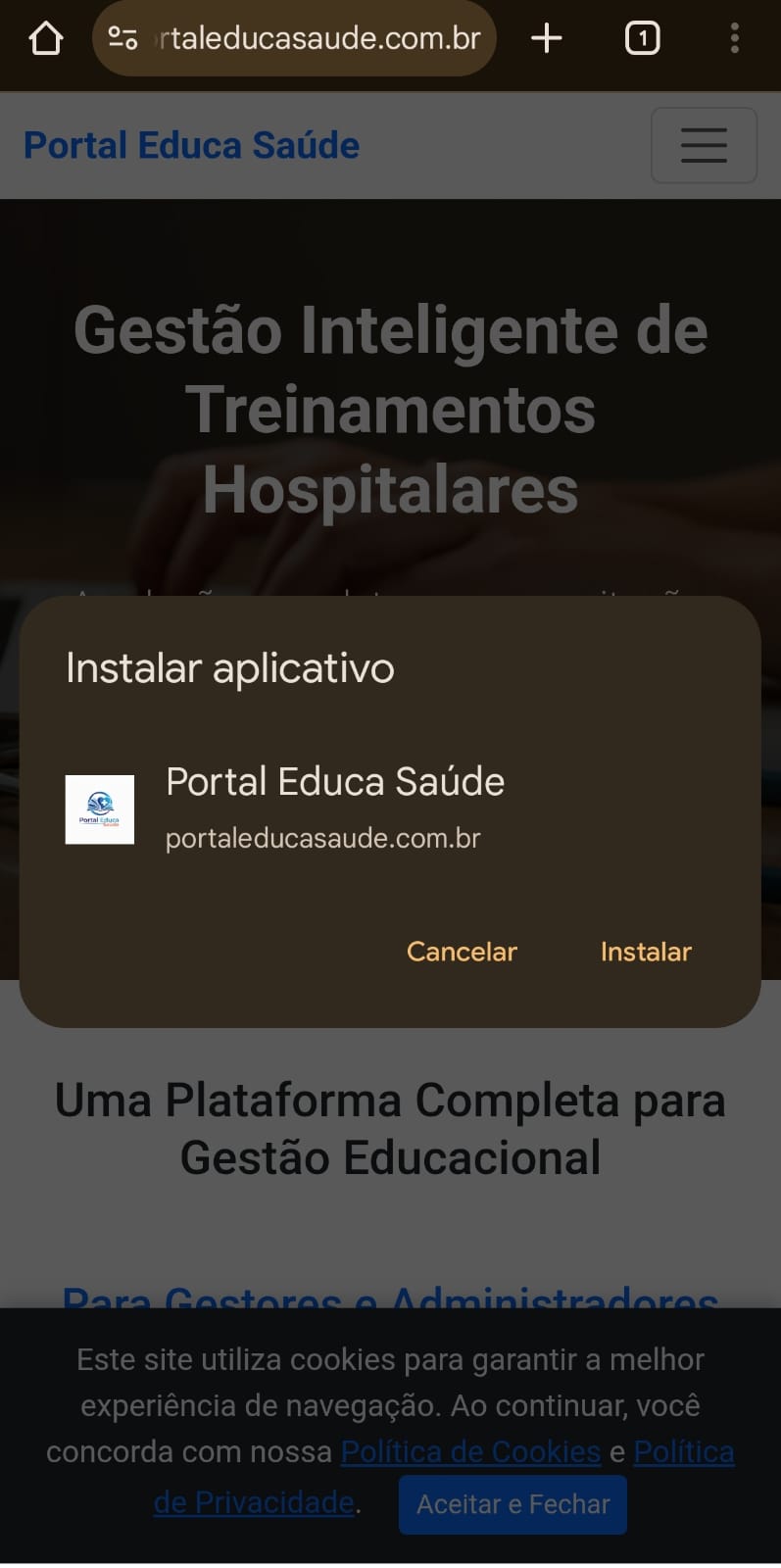Accept cookies via Aceitar e Fechar
Image resolution: width=781 pixels, height=1568 pixels.
point(513,1504)
